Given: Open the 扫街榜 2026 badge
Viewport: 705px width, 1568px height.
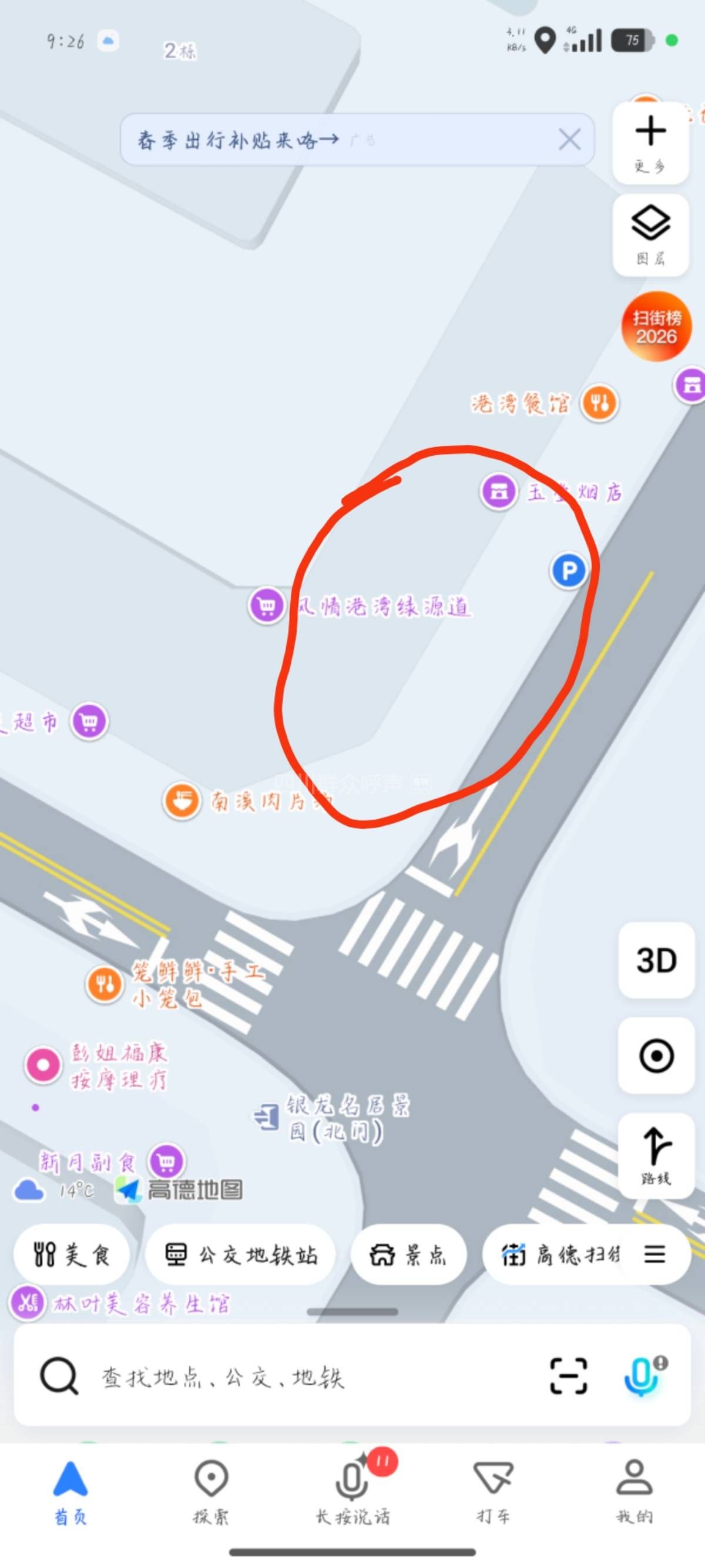Looking at the screenshot, I should point(656,327).
